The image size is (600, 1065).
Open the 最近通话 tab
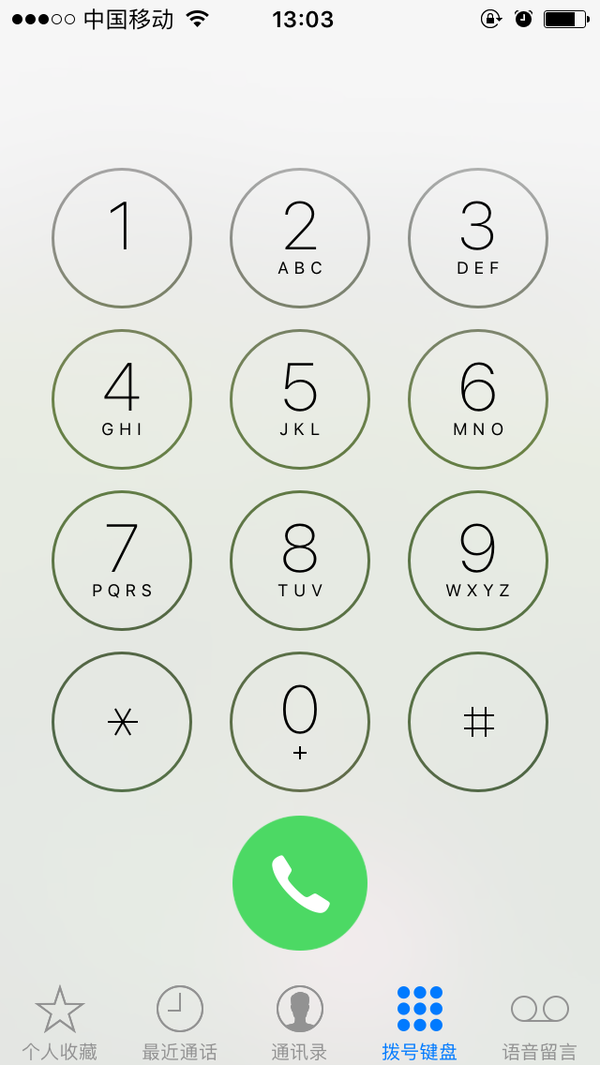tap(180, 1022)
